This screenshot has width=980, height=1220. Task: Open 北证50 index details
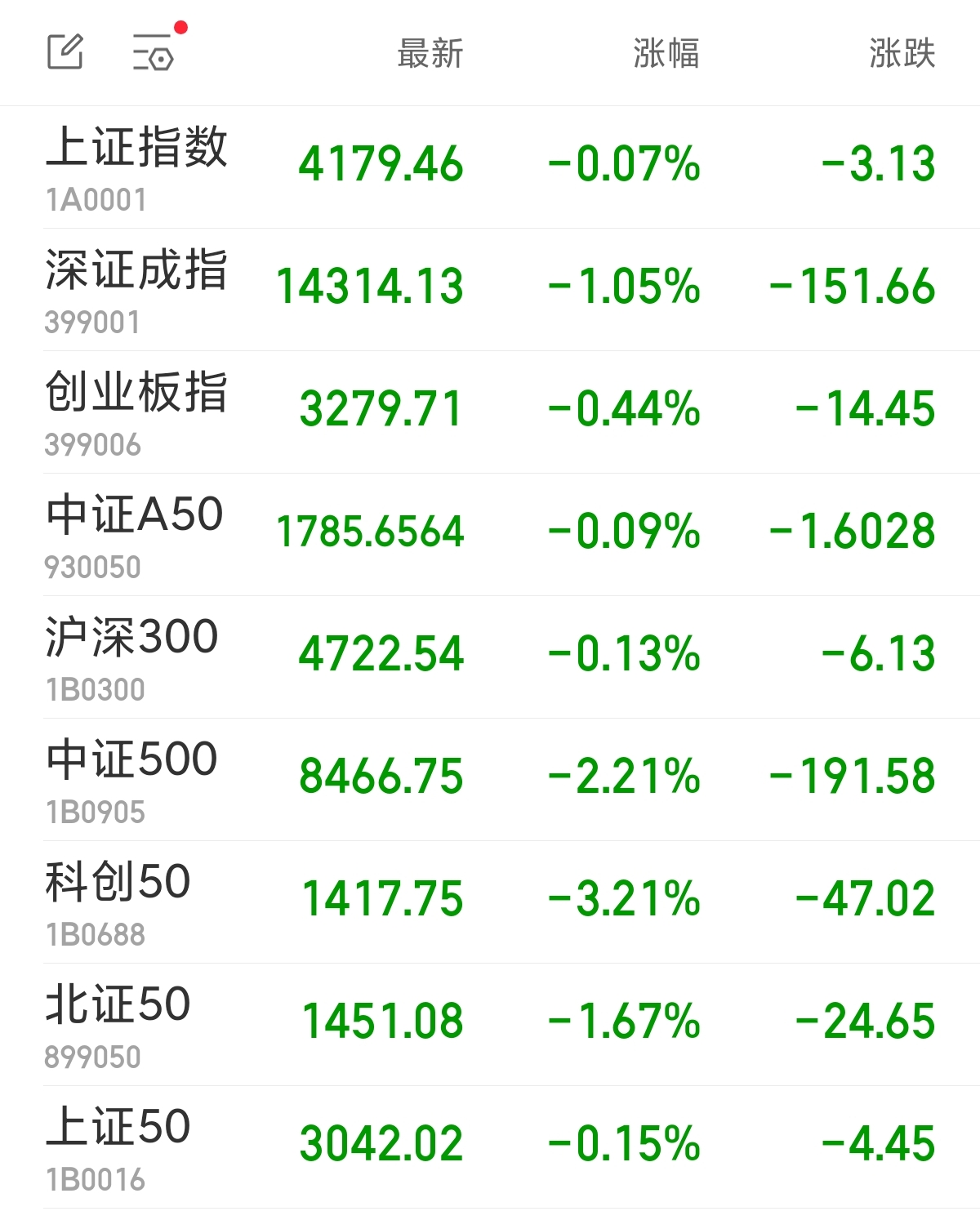pos(119,1024)
